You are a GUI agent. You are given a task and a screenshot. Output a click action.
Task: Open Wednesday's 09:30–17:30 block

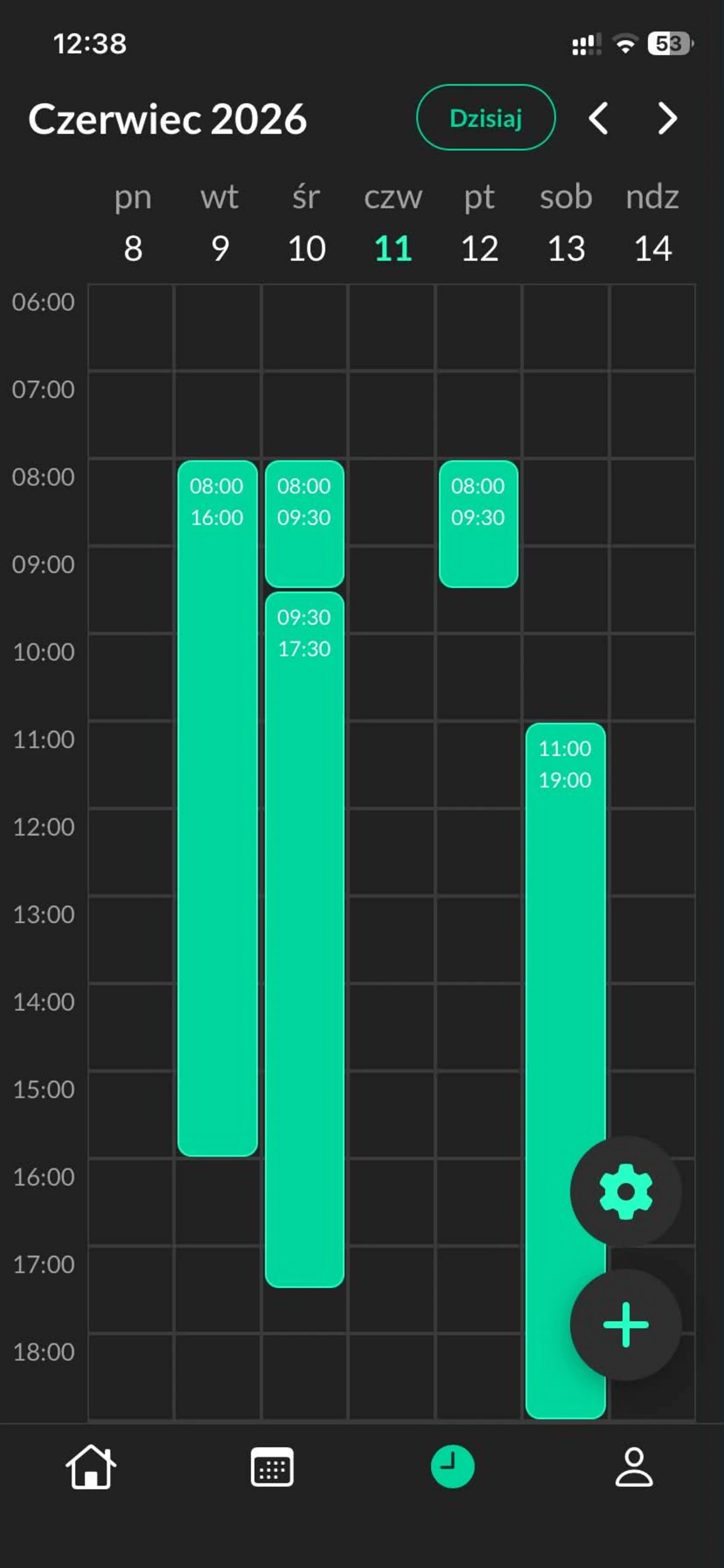tap(304, 939)
